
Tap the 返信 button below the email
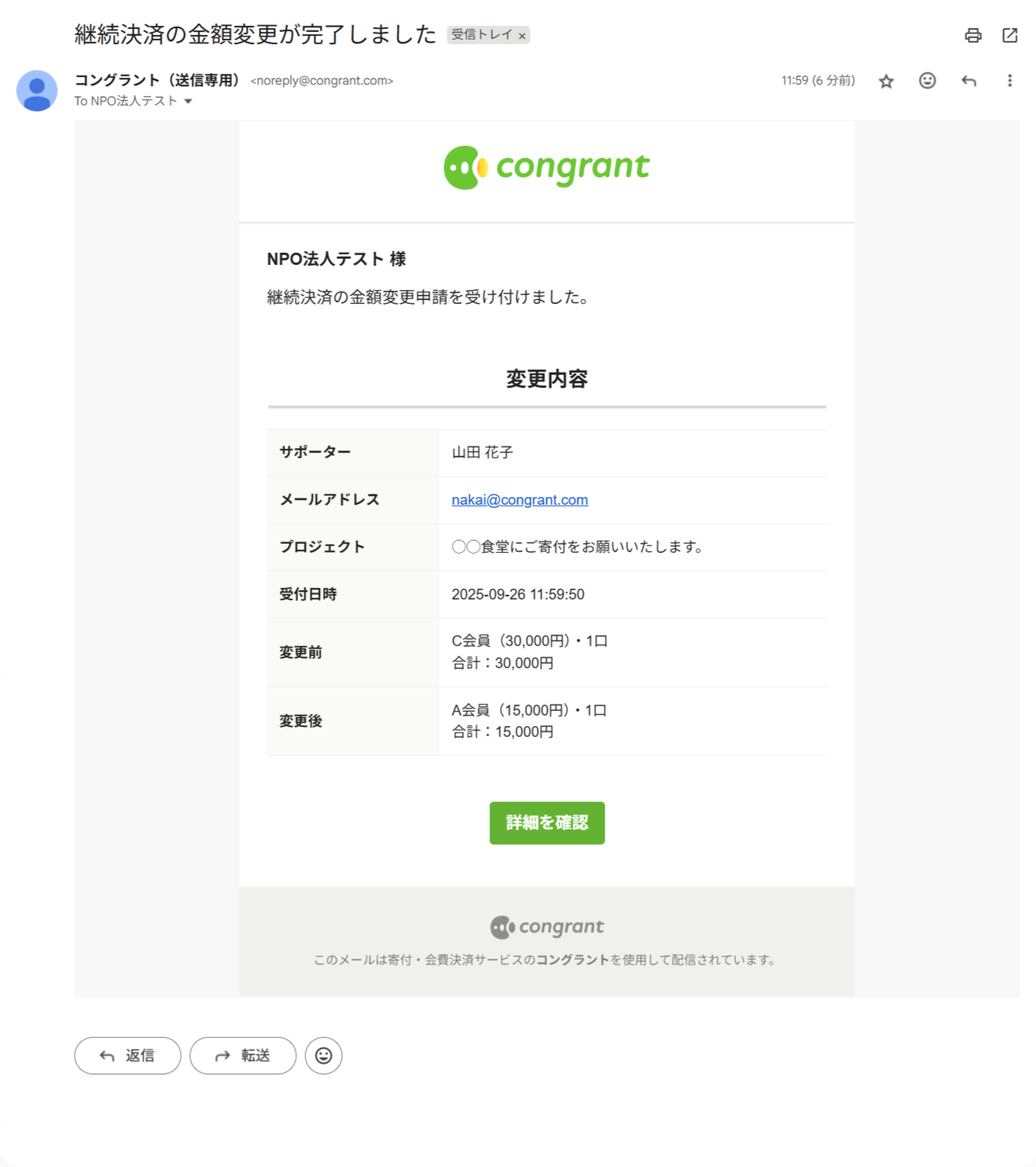[127, 1055]
